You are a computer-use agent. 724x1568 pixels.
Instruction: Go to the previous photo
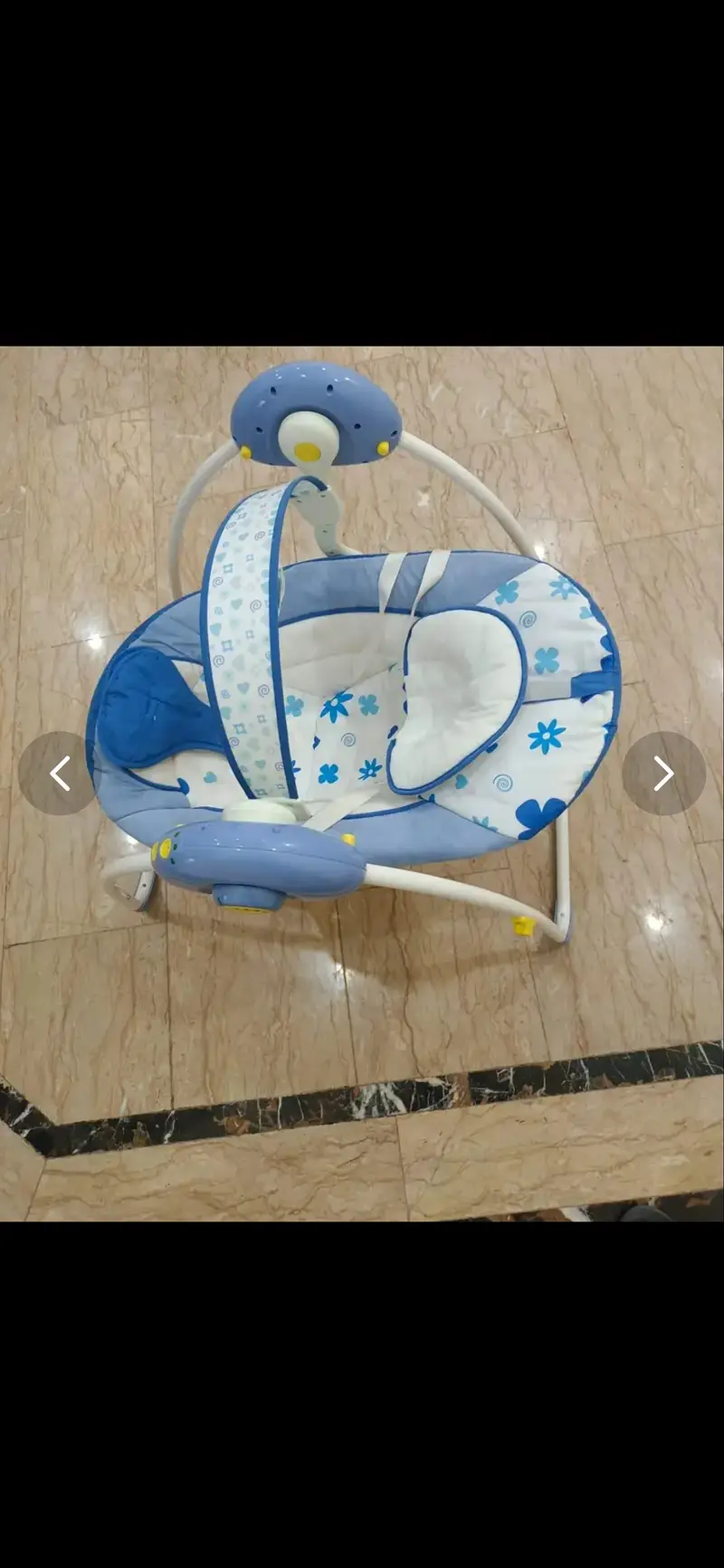point(60,774)
